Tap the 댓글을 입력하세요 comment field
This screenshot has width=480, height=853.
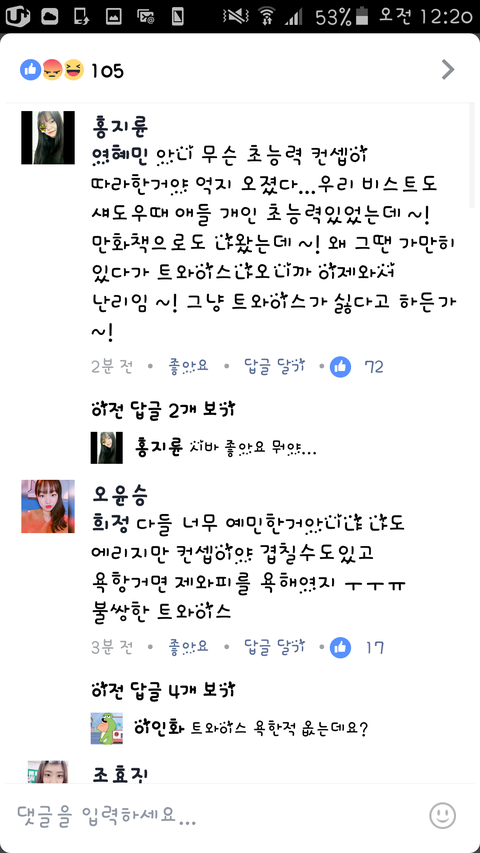(218, 814)
